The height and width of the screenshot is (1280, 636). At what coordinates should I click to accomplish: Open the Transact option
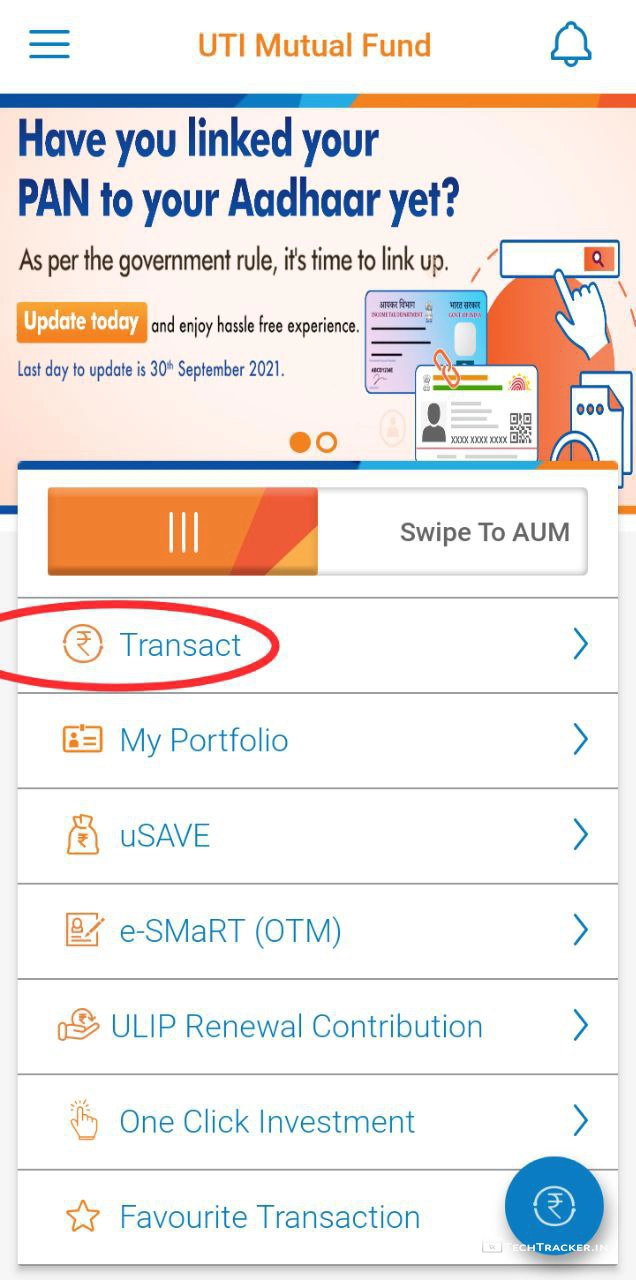pos(180,645)
